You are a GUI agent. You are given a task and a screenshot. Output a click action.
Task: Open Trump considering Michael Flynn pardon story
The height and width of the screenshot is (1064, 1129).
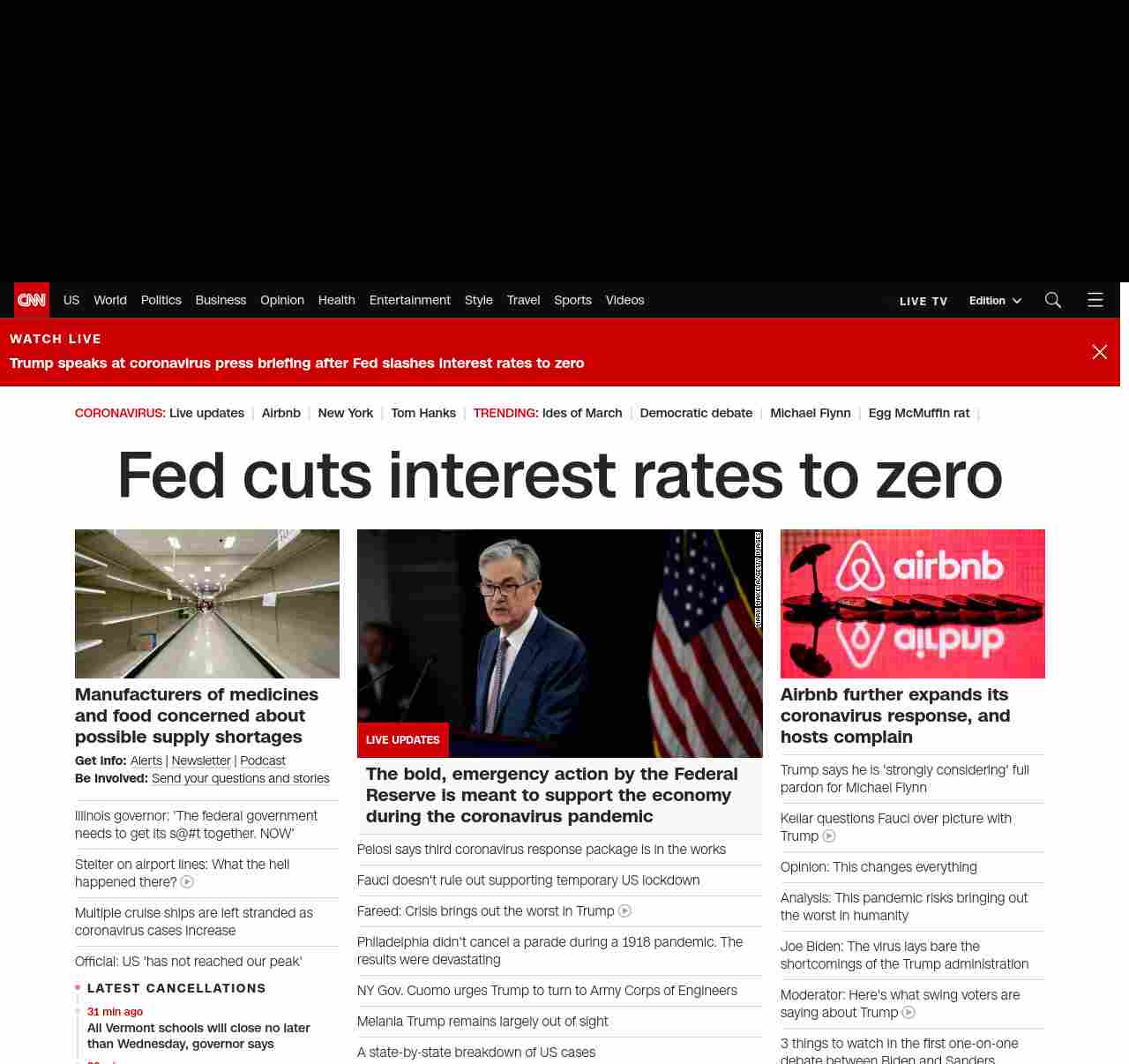pos(904,779)
